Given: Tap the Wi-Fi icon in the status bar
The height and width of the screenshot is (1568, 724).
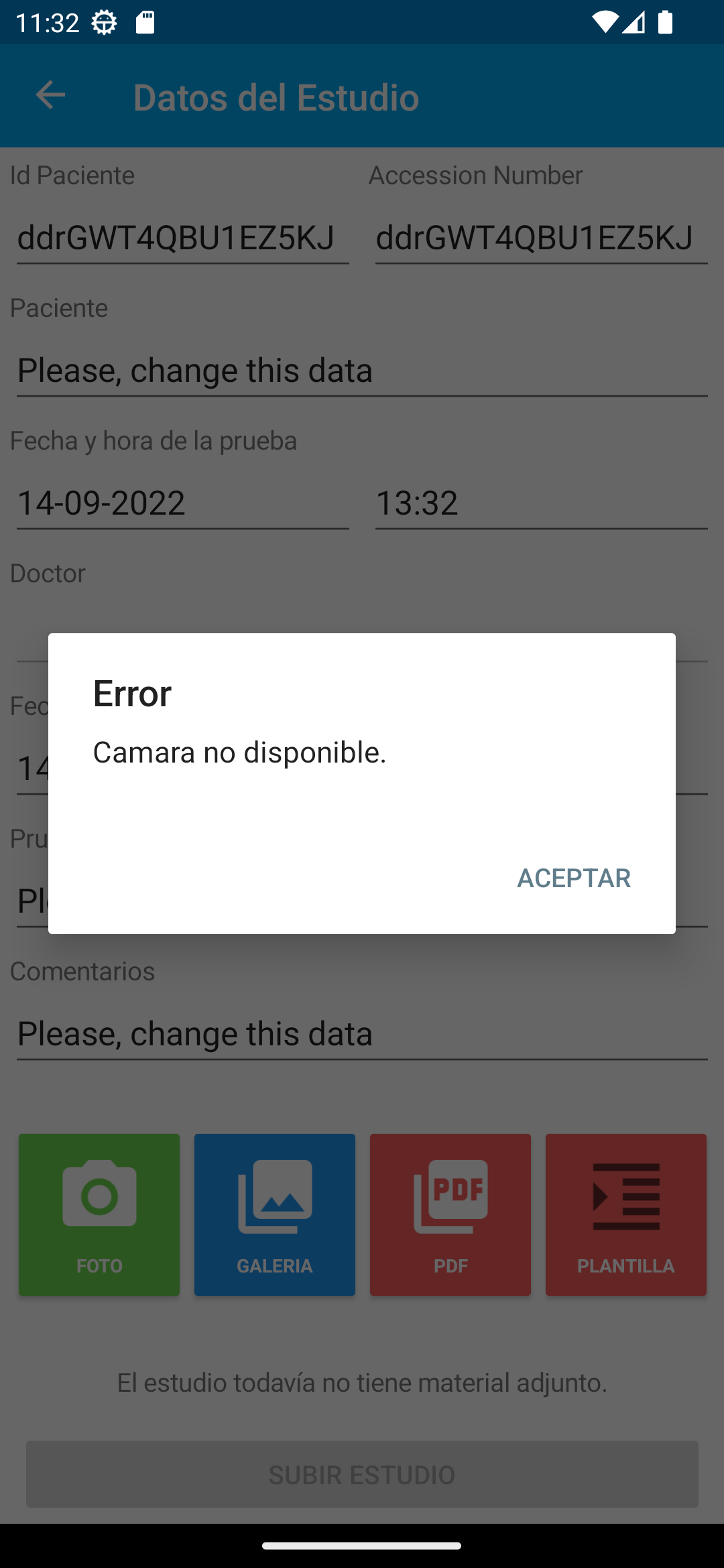Looking at the screenshot, I should click(x=604, y=22).
